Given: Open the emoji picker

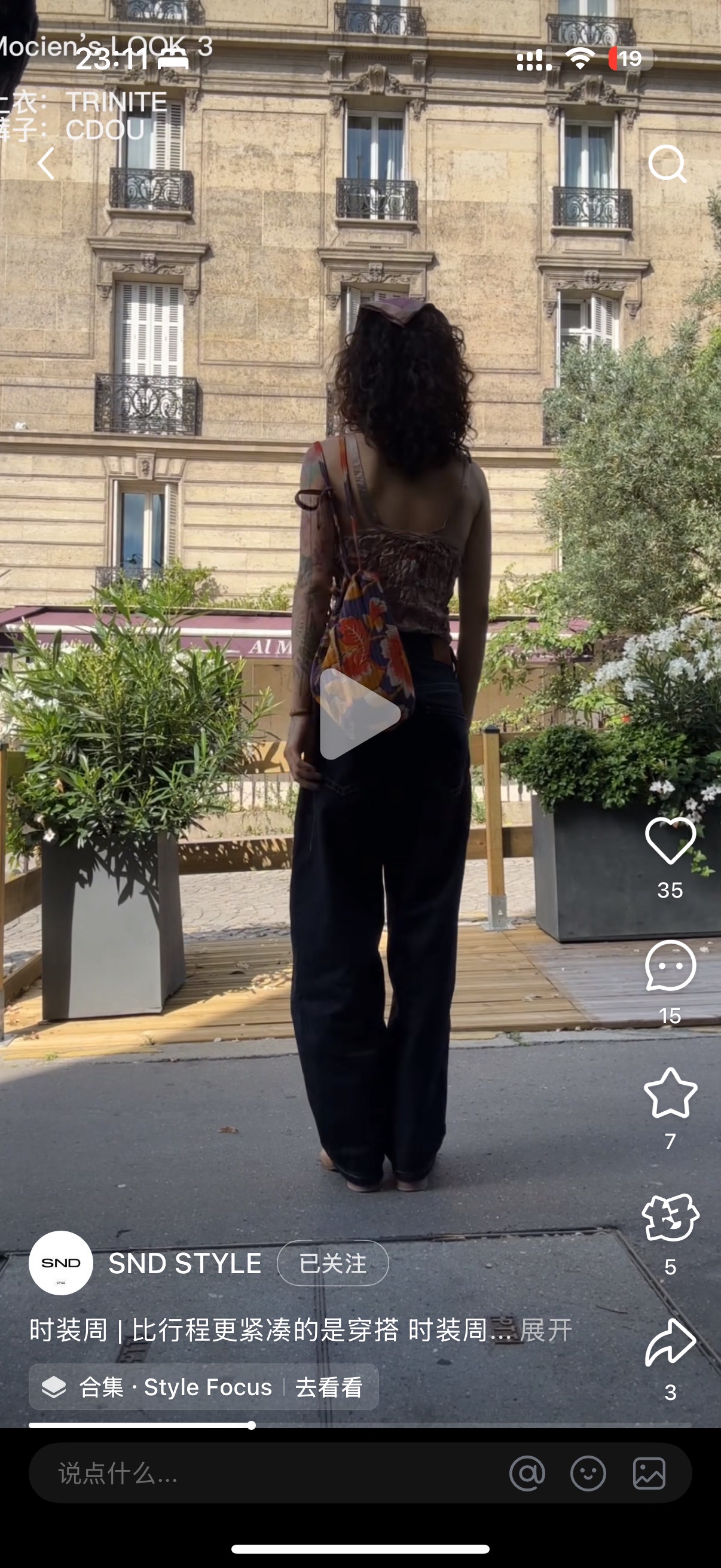Looking at the screenshot, I should (588, 1474).
